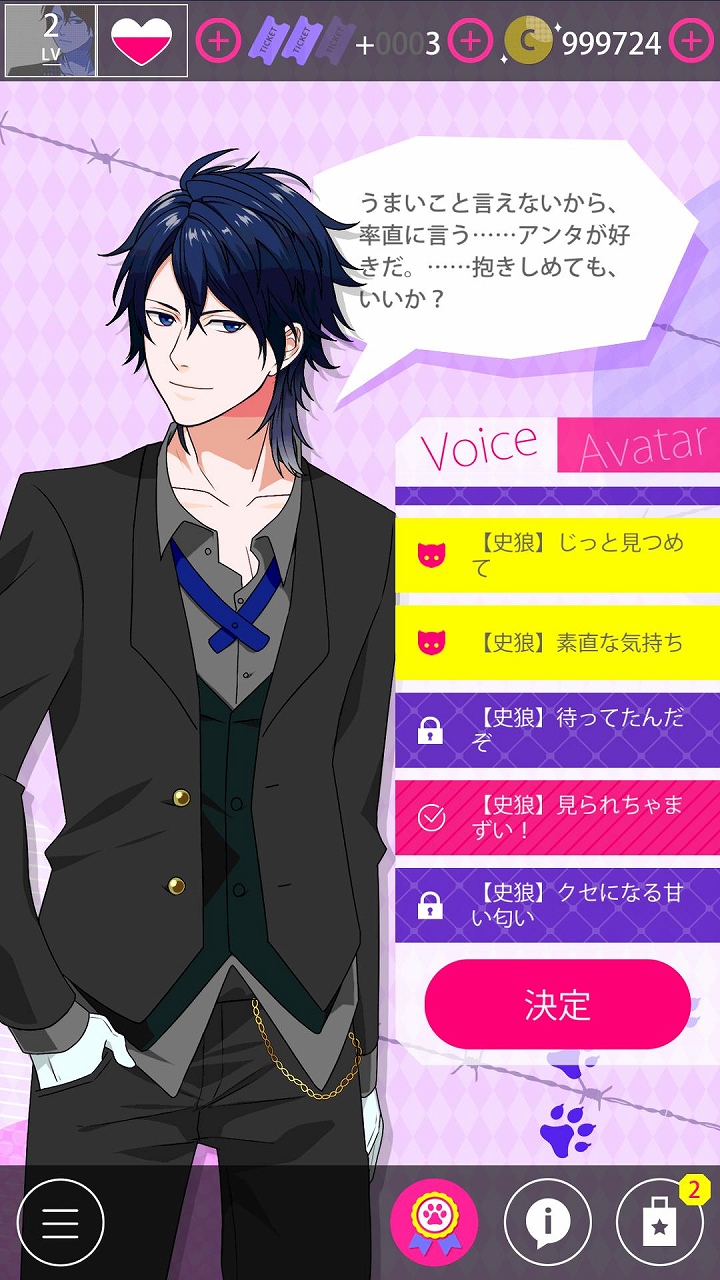Select checked voice 【史狼】見られちゃまずい！

(x=558, y=818)
